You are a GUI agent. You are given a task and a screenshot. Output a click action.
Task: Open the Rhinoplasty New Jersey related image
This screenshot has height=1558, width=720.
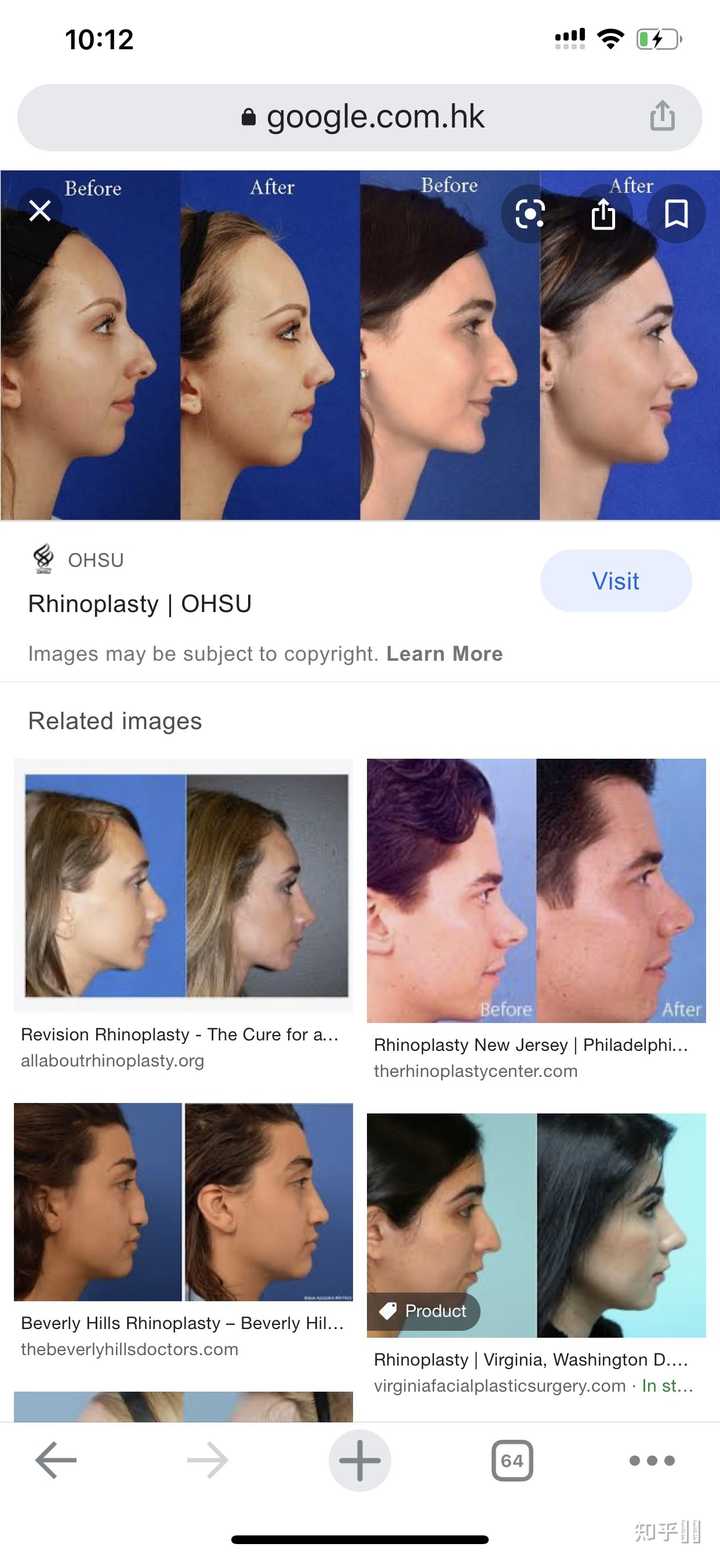pyautogui.click(x=536, y=890)
